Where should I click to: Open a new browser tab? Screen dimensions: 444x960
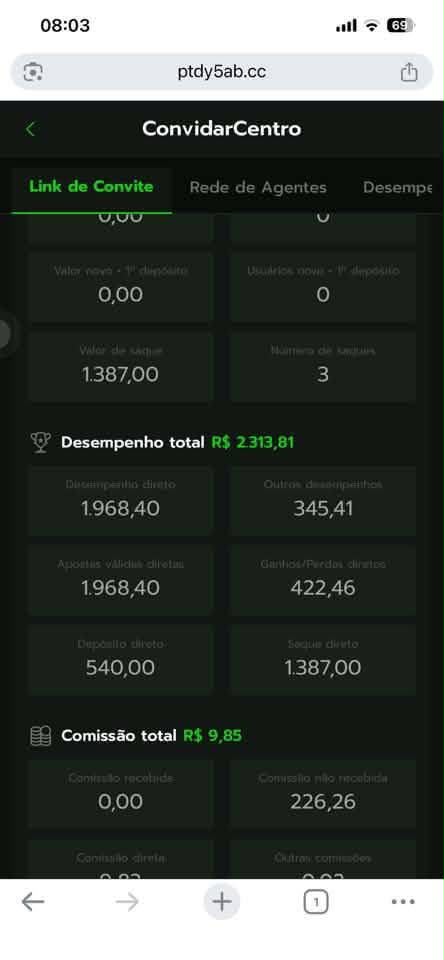[222, 902]
